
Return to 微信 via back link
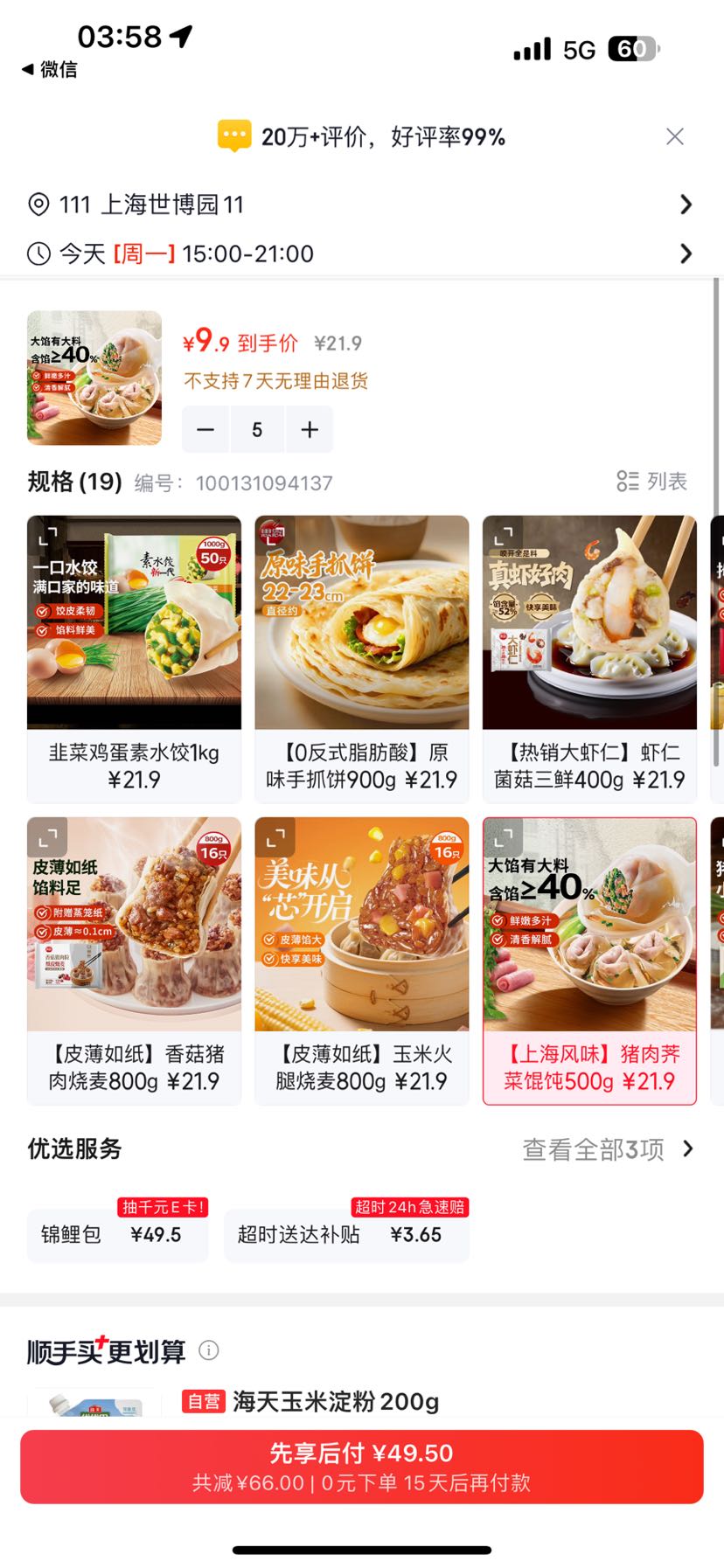pos(50,69)
